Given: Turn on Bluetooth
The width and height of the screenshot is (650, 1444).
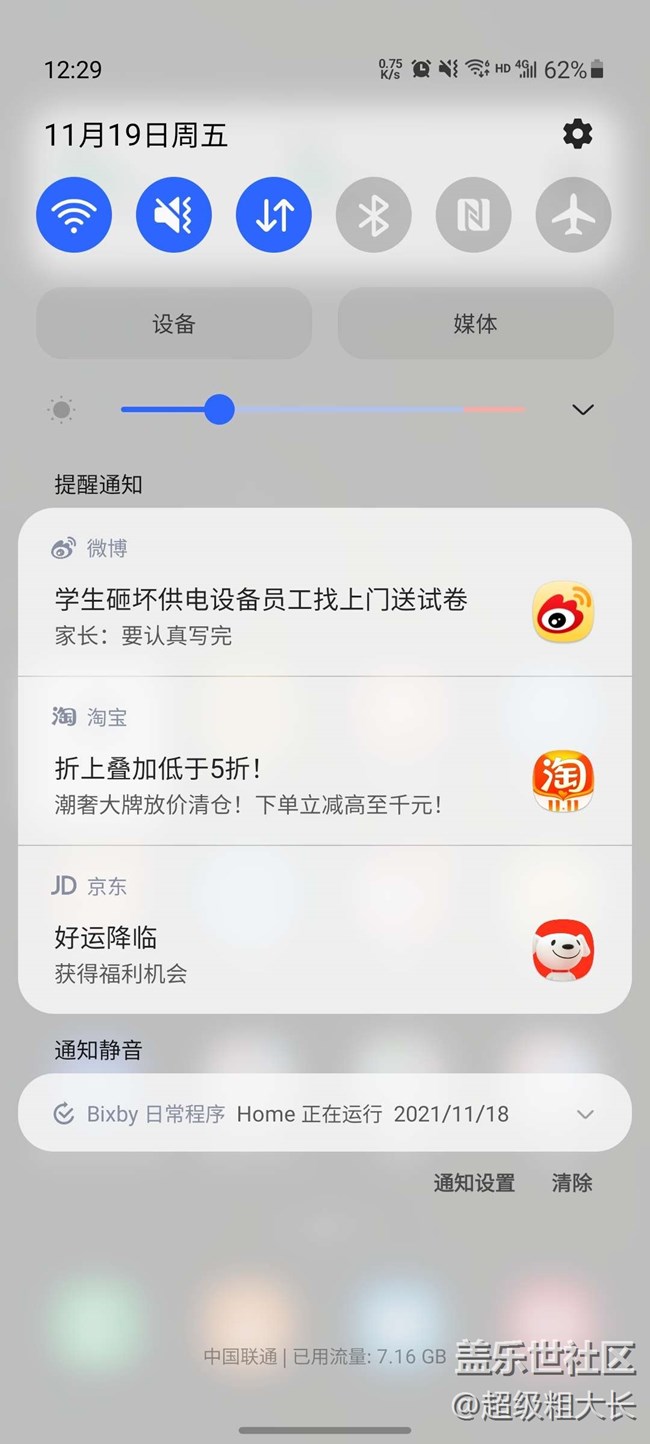Looking at the screenshot, I should click(x=374, y=215).
